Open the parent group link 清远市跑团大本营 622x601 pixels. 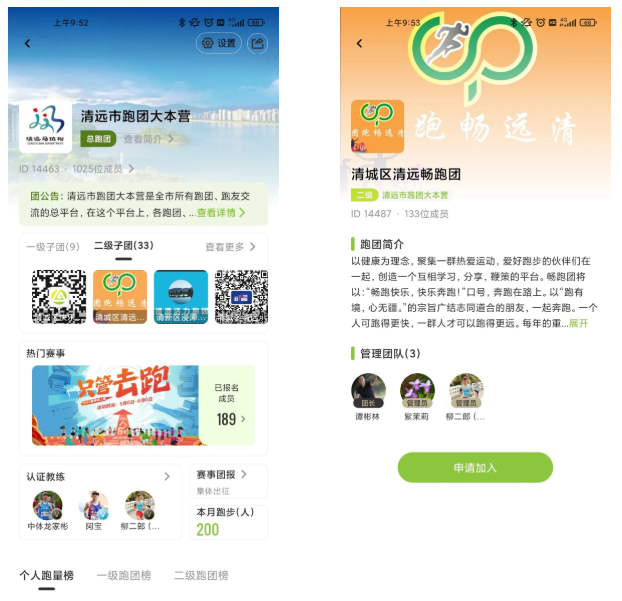[414, 195]
